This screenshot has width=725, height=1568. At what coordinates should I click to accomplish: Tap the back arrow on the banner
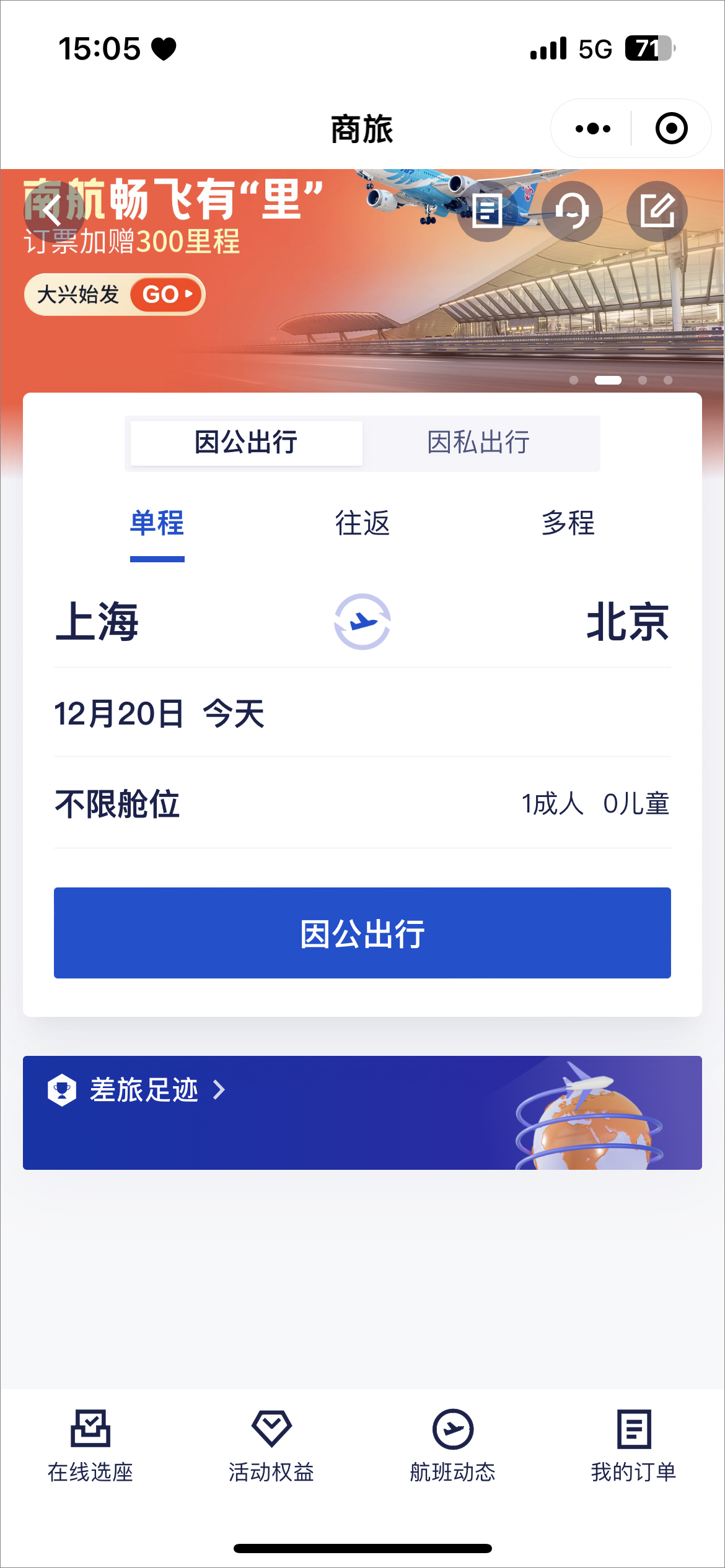[54, 211]
